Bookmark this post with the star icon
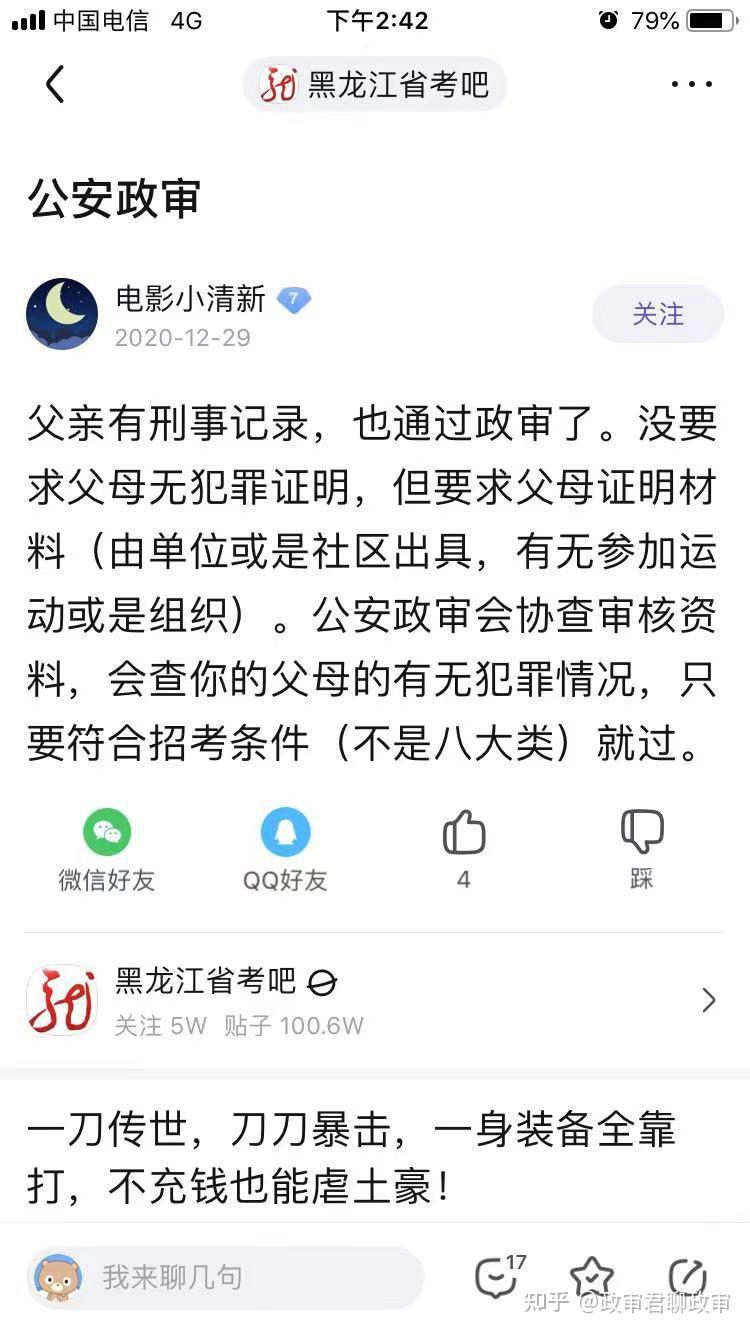The height and width of the screenshot is (1334, 750). click(591, 1277)
